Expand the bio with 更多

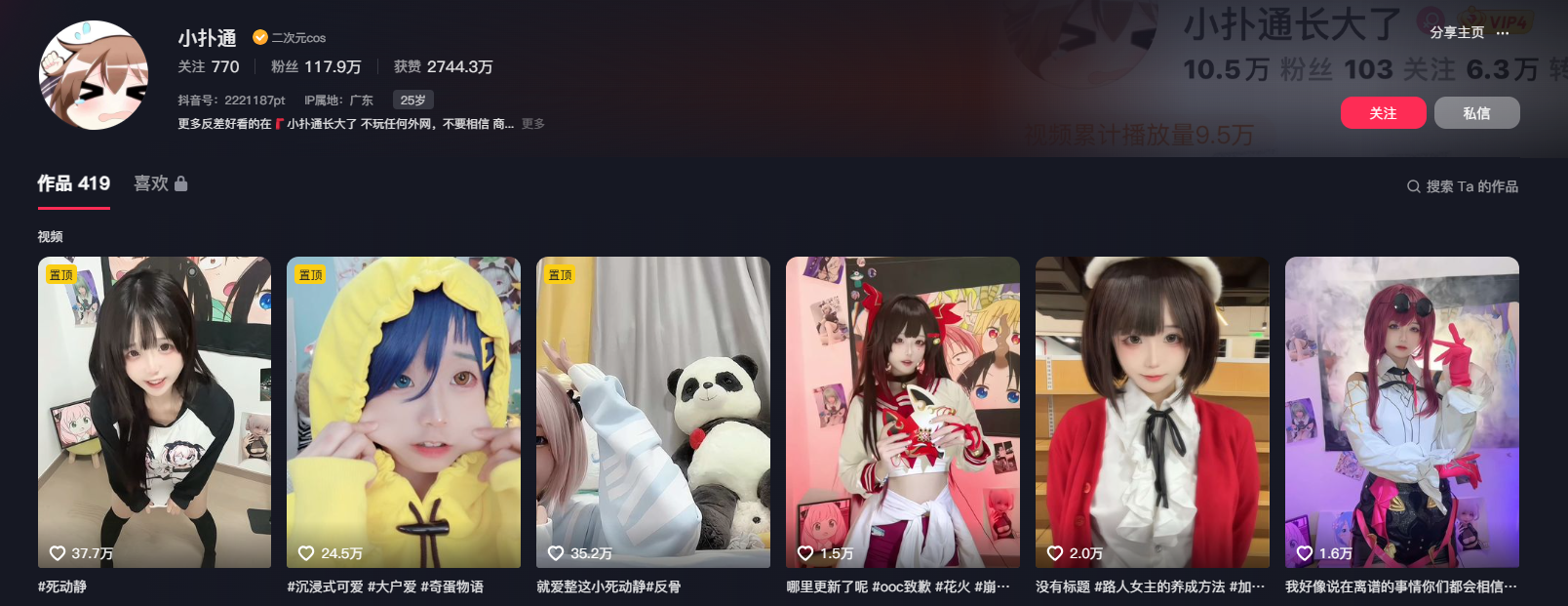[x=532, y=124]
